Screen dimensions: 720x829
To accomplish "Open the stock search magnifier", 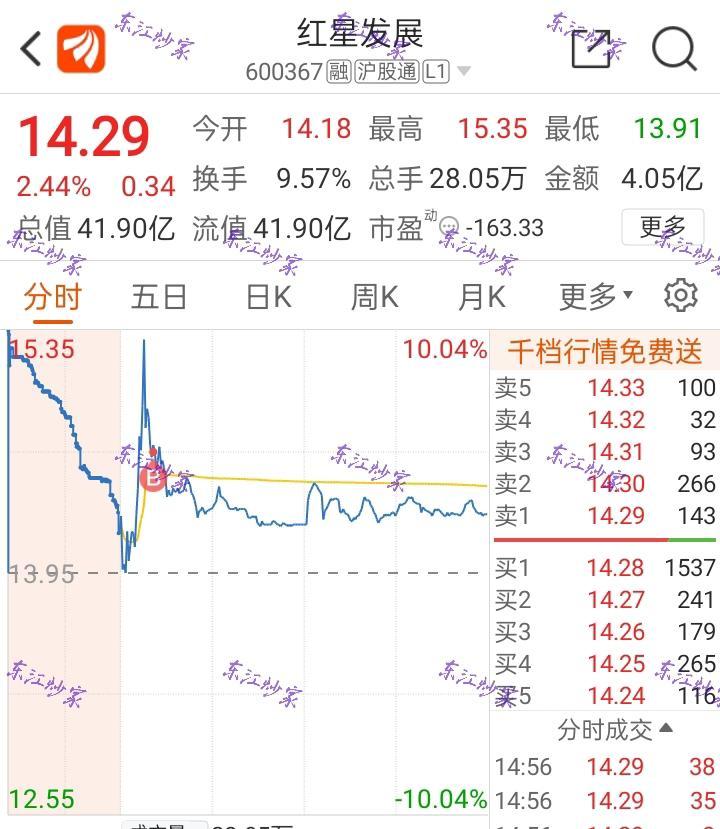I will pos(674,48).
